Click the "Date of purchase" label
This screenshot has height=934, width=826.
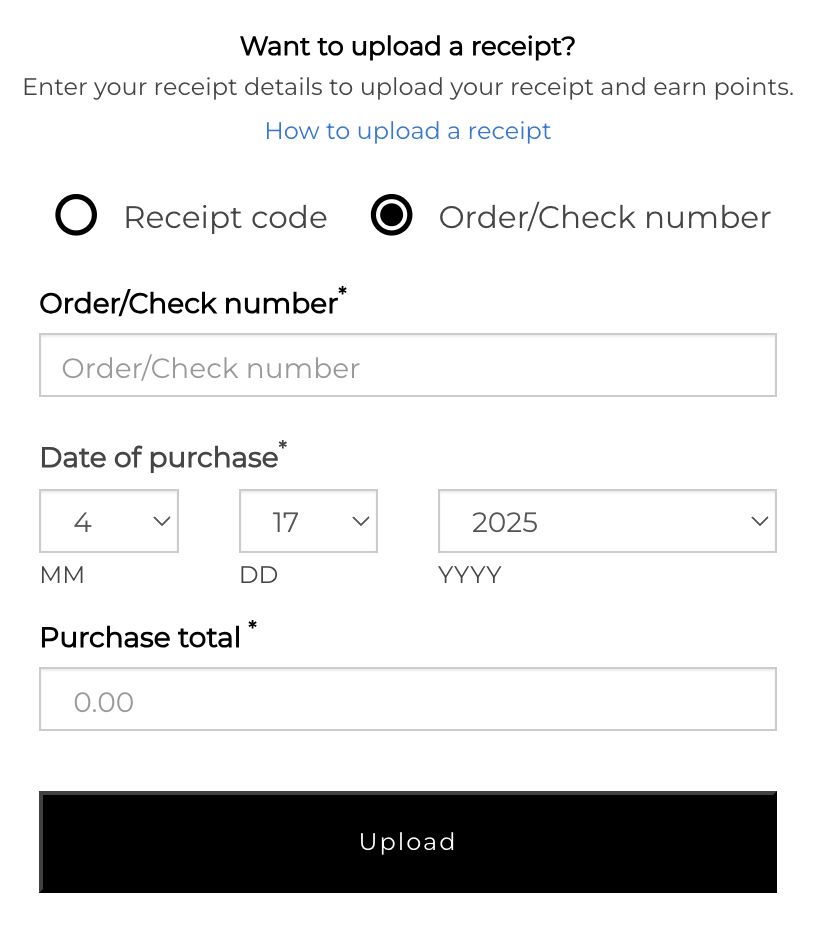pos(158,457)
